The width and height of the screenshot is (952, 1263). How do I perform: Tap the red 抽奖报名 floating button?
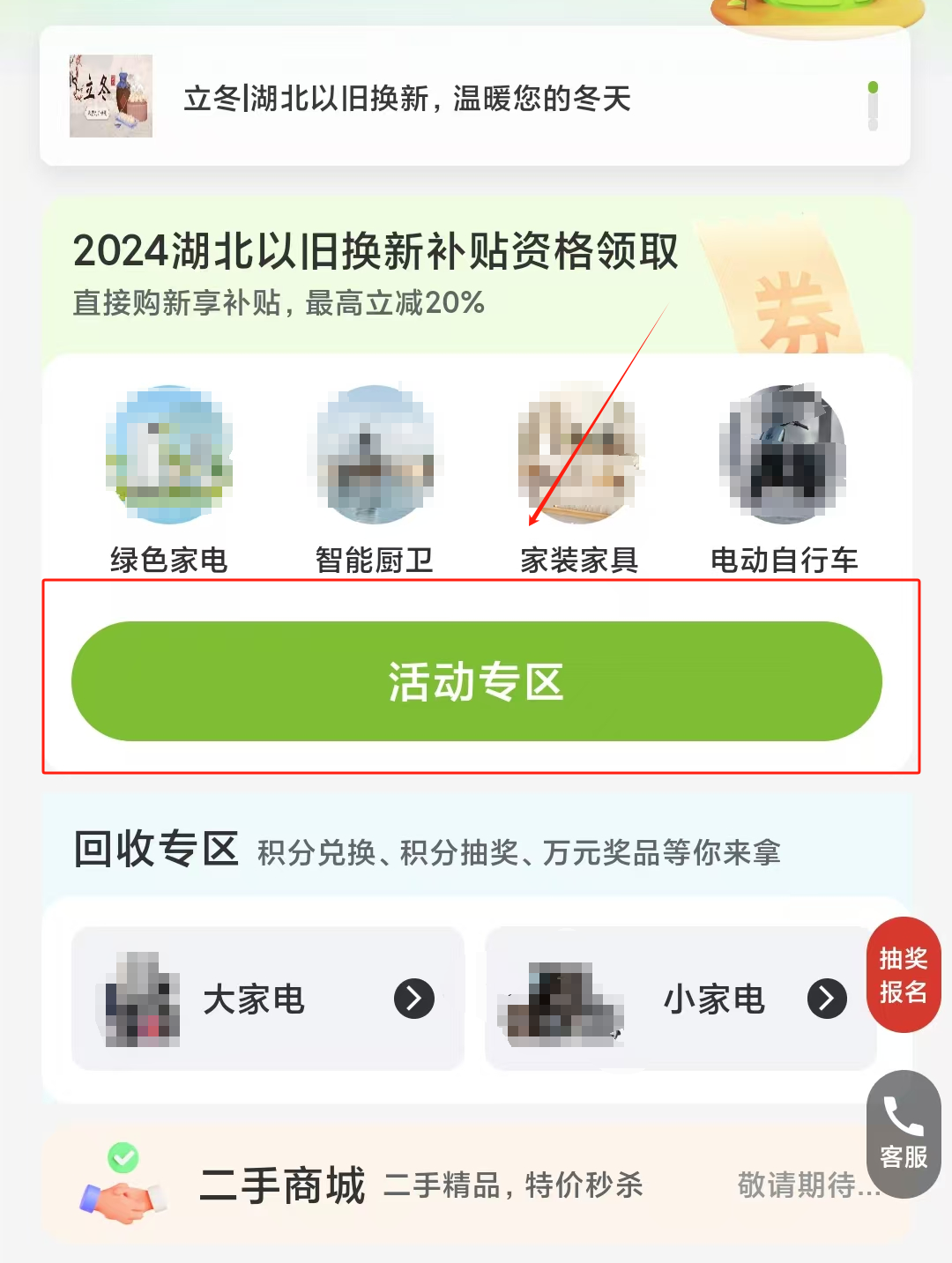pyautogui.click(x=904, y=975)
